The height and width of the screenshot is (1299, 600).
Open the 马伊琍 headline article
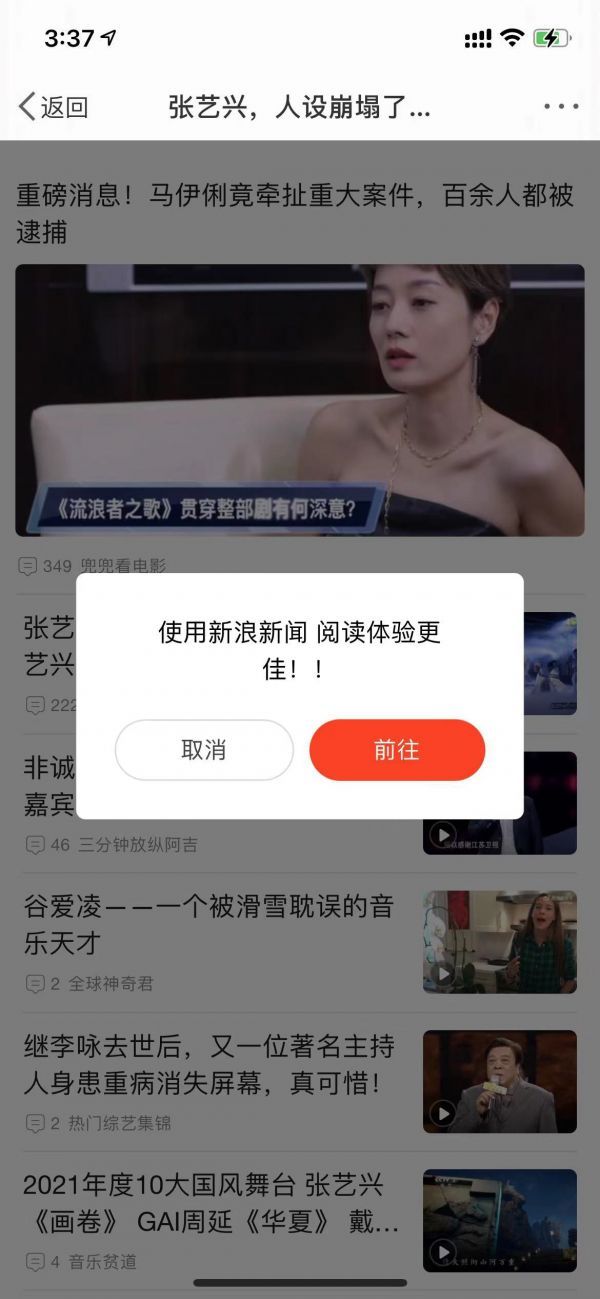pyautogui.click(x=295, y=213)
